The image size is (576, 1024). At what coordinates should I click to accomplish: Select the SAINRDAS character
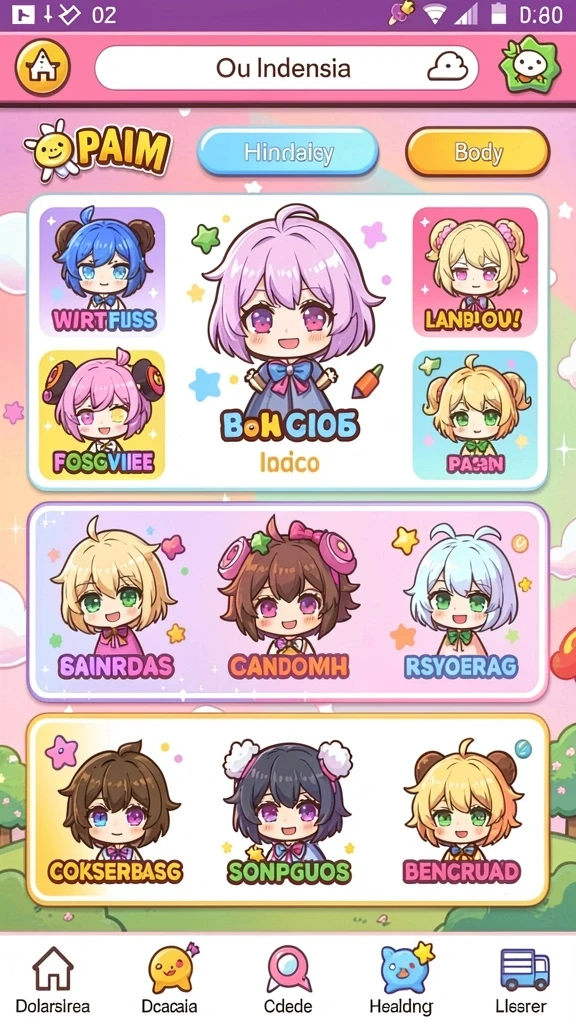tap(116, 600)
